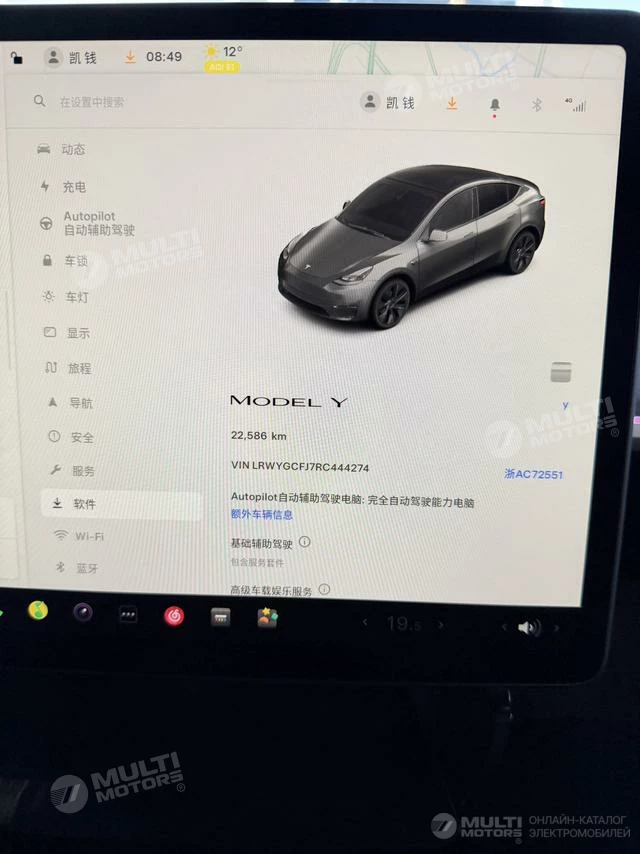Open the all-apps three-dot launcher in the dock
Viewport: 640px width, 854px height.
tap(128, 615)
